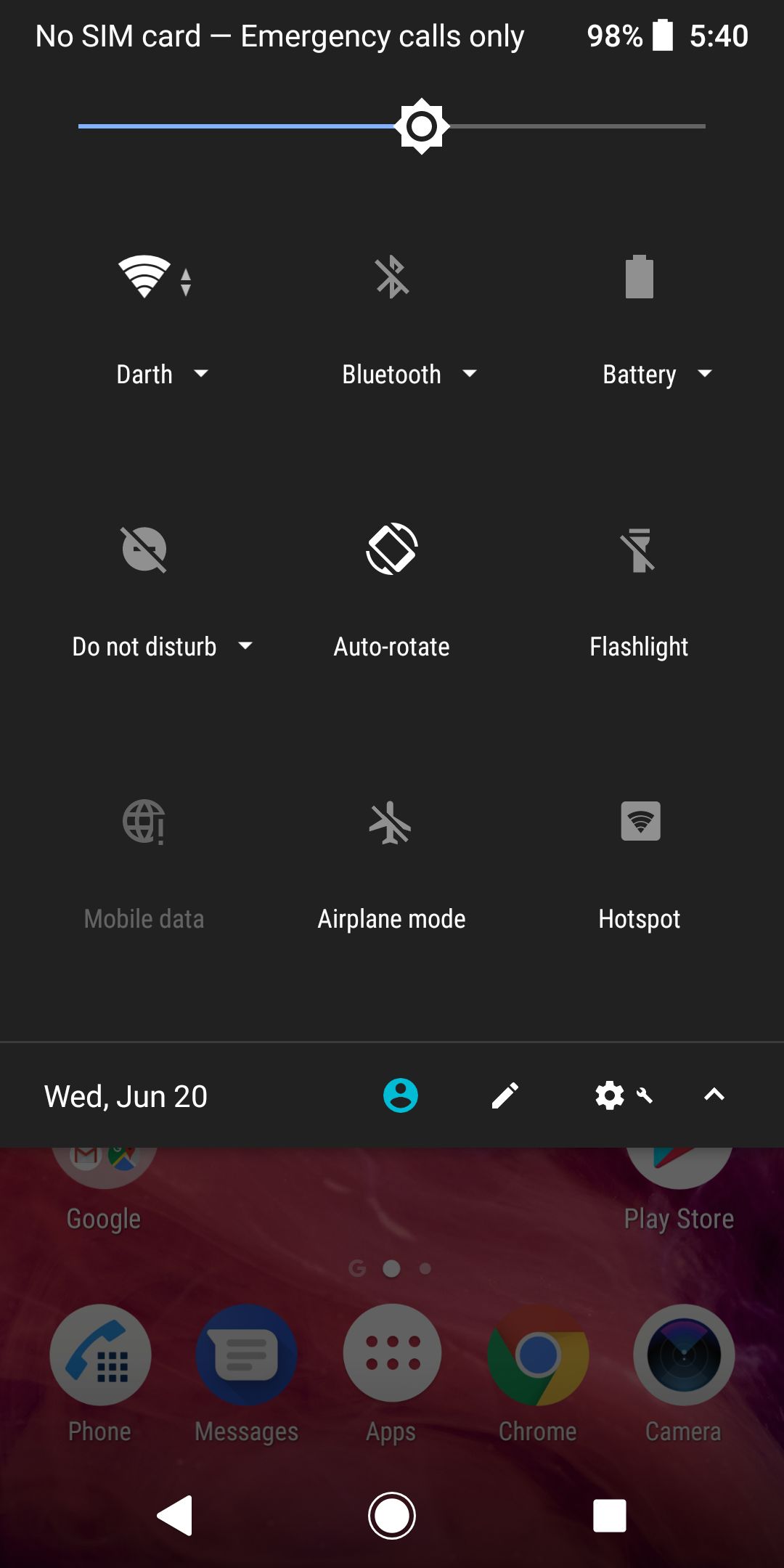
Task: Go to the home screen
Action: click(392, 1516)
